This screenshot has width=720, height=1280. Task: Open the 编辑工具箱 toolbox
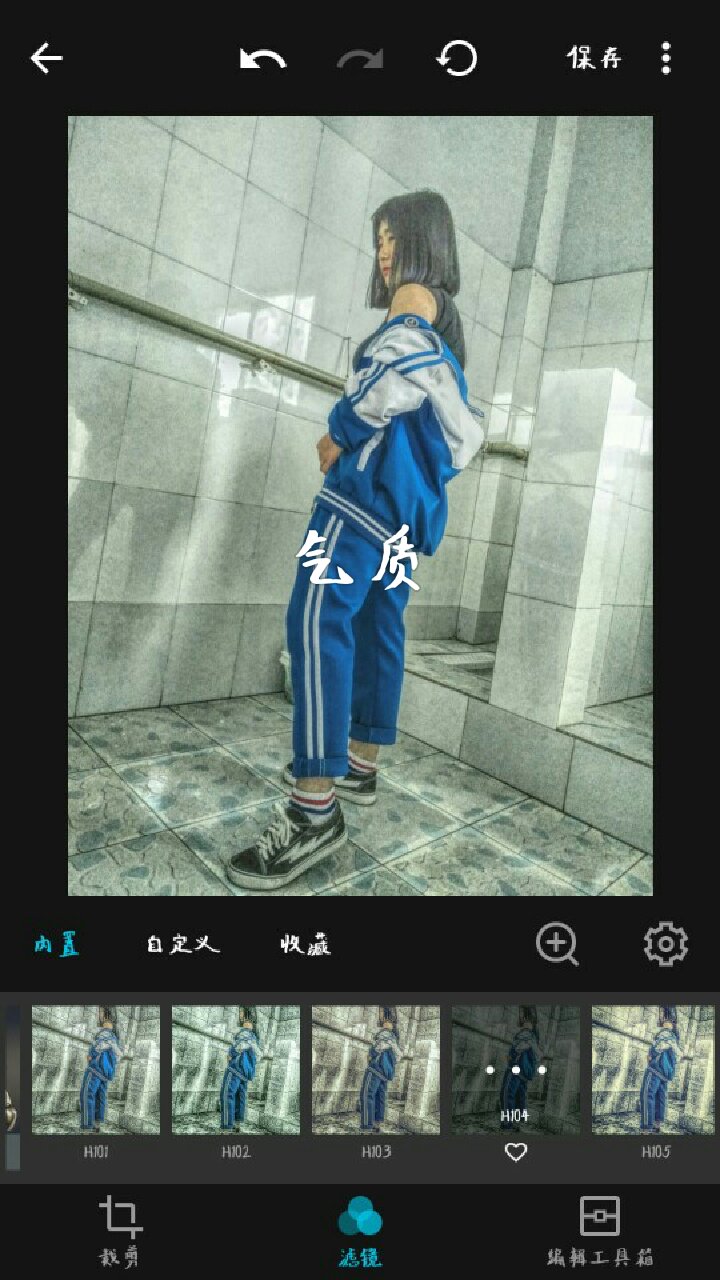600,1231
